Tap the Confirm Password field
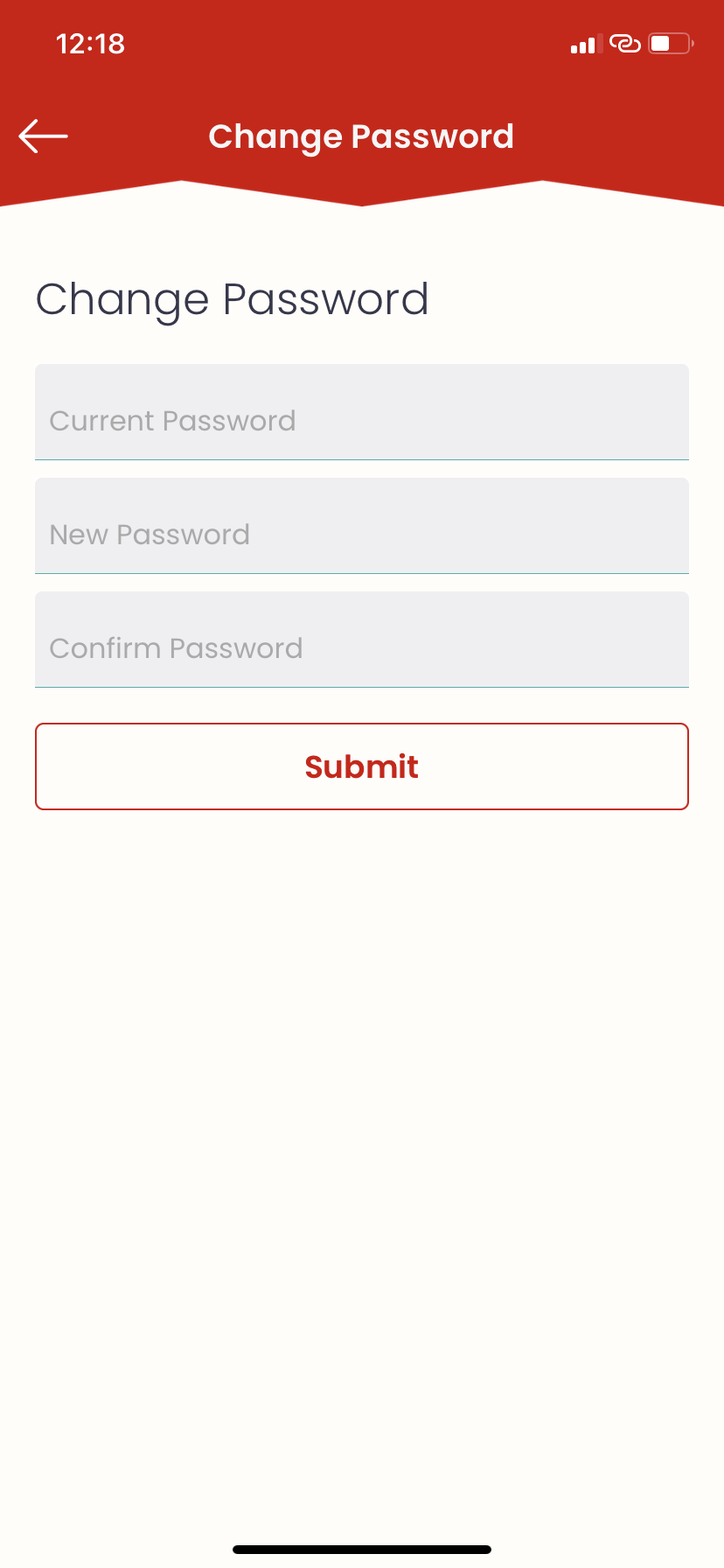The image size is (724, 1568). [362, 640]
